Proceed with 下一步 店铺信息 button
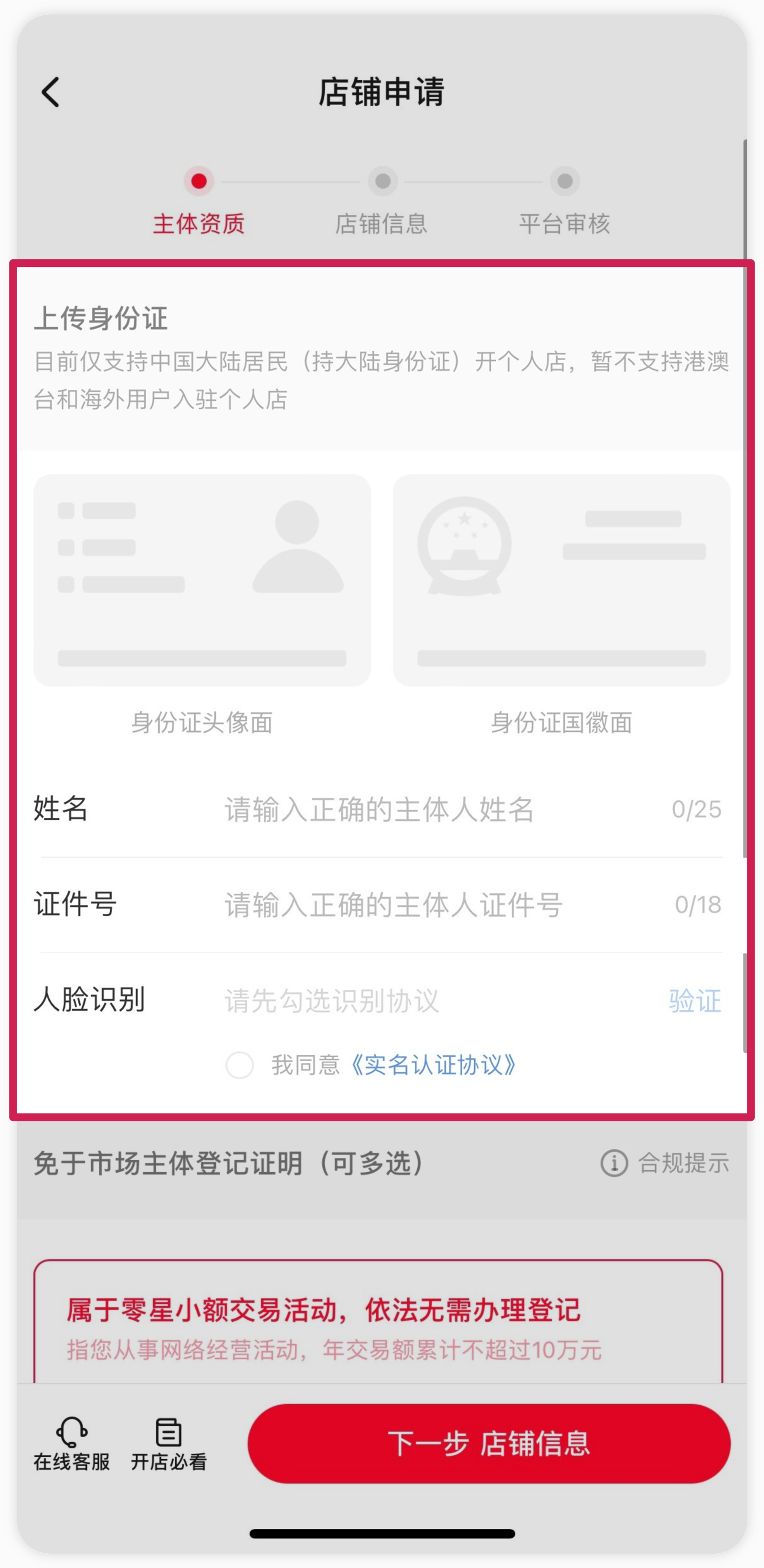Screen dimensions: 764x1568 click(x=489, y=1444)
